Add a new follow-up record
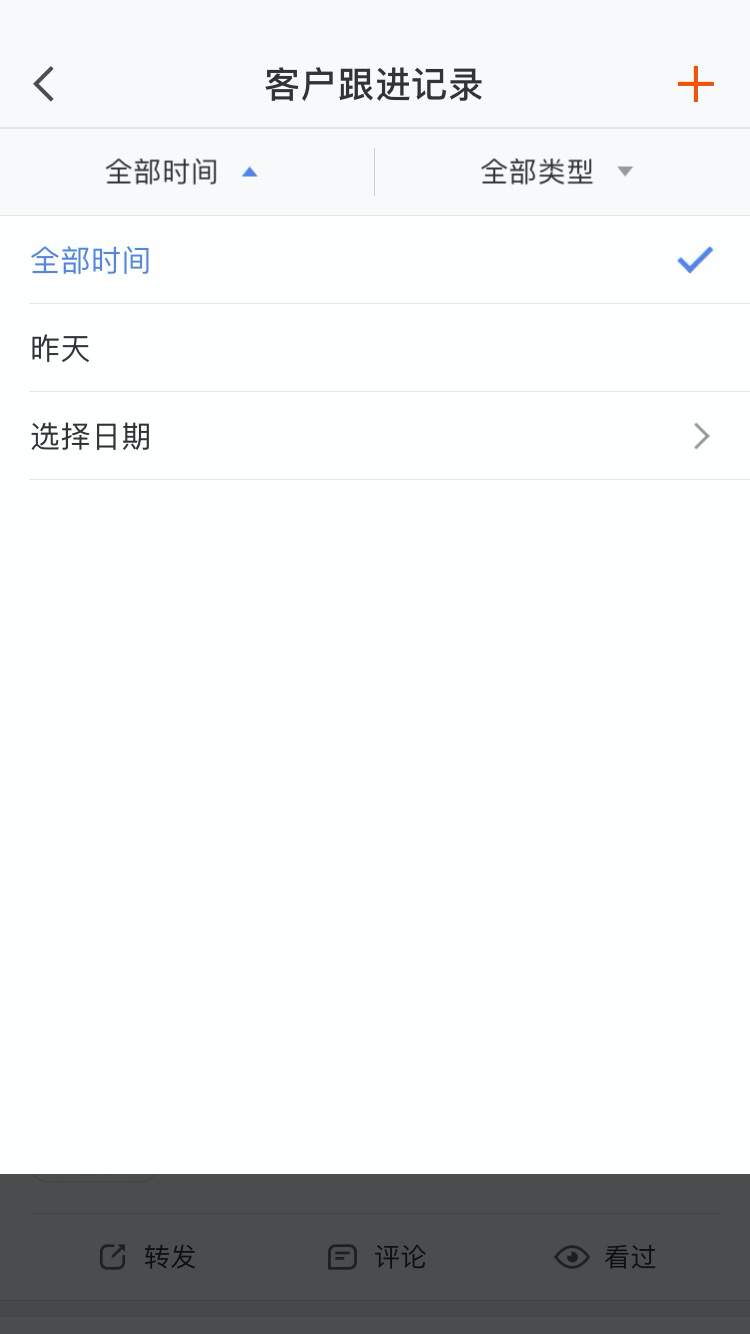The width and height of the screenshot is (750, 1334). click(x=695, y=85)
